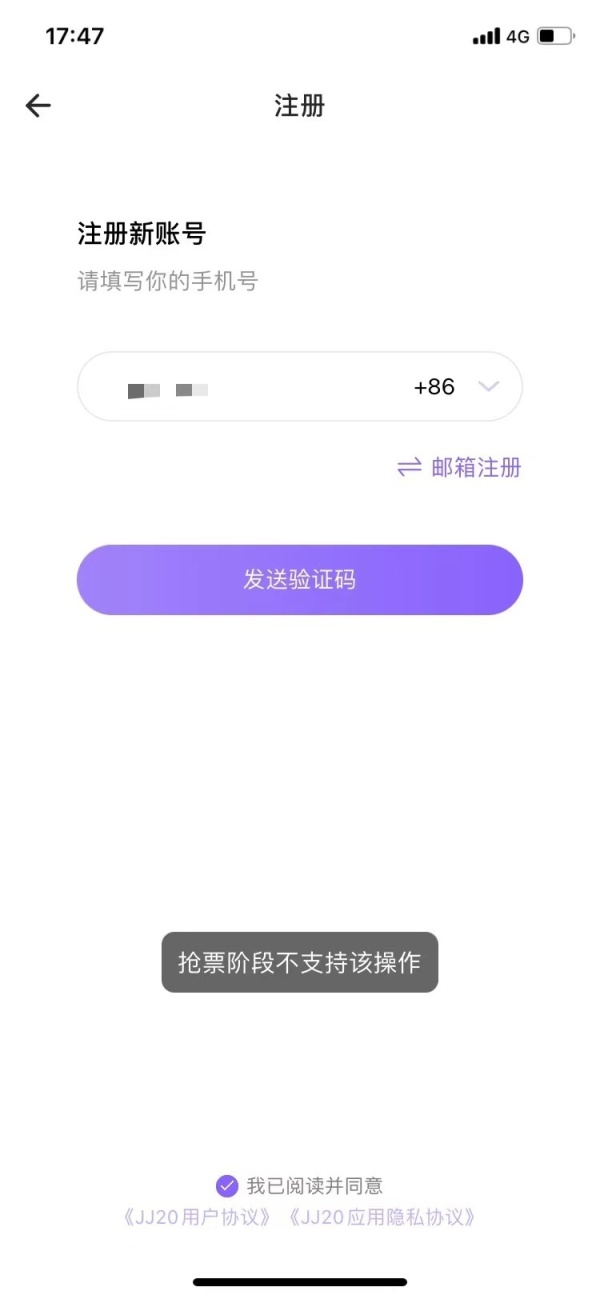Uncheck the 我已阅读并同意 checkbox
Viewport: 600px width, 1299px height.
point(227,1187)
